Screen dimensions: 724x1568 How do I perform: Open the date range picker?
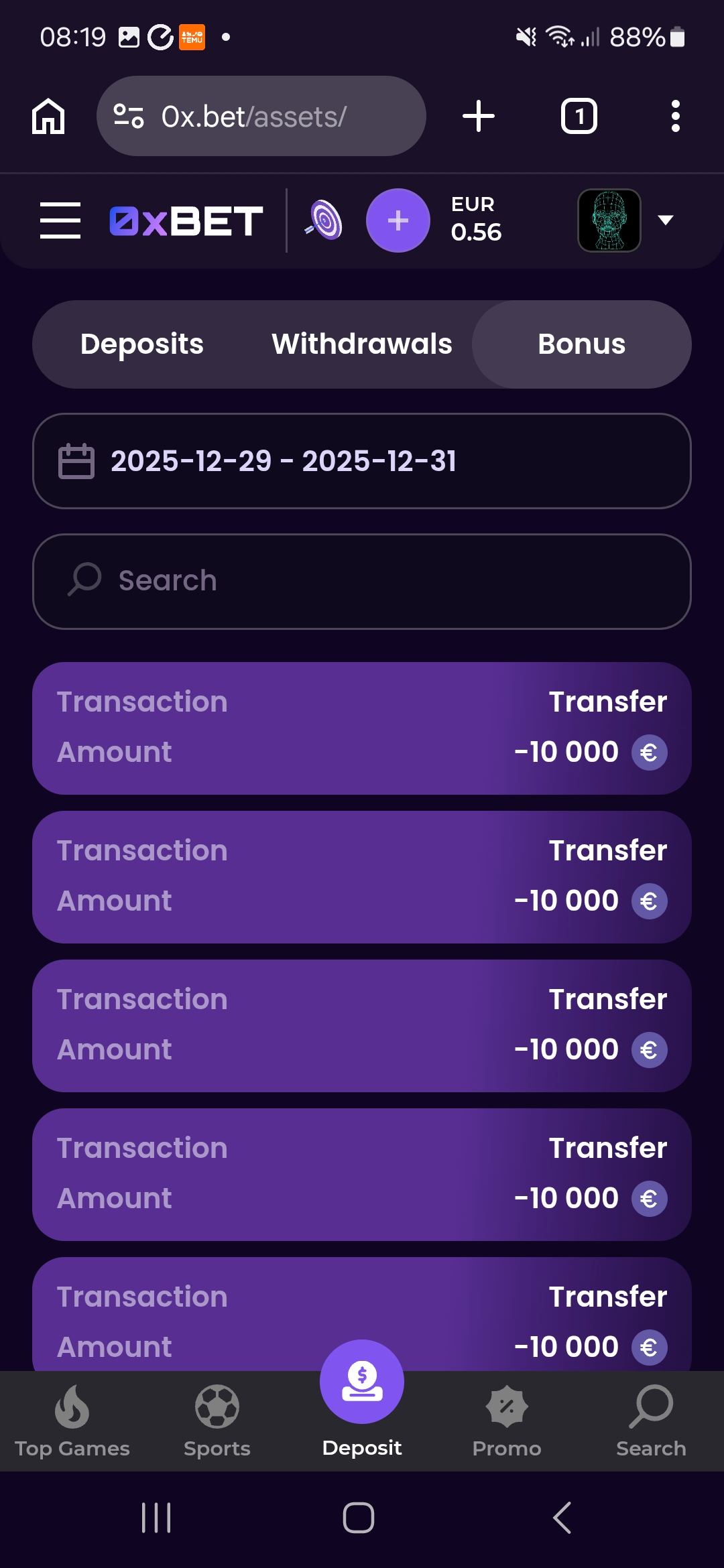361,461
